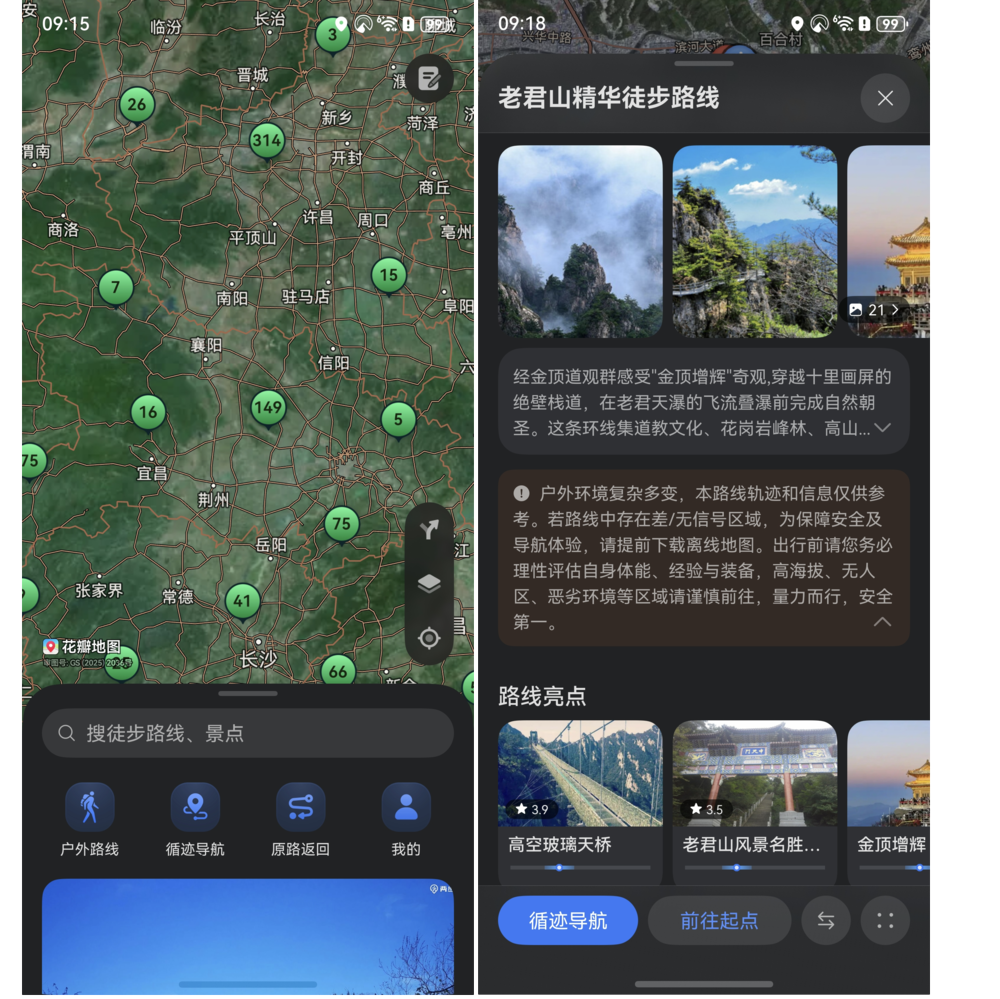Close the 老君山精华徒步路线 panel

885,98
